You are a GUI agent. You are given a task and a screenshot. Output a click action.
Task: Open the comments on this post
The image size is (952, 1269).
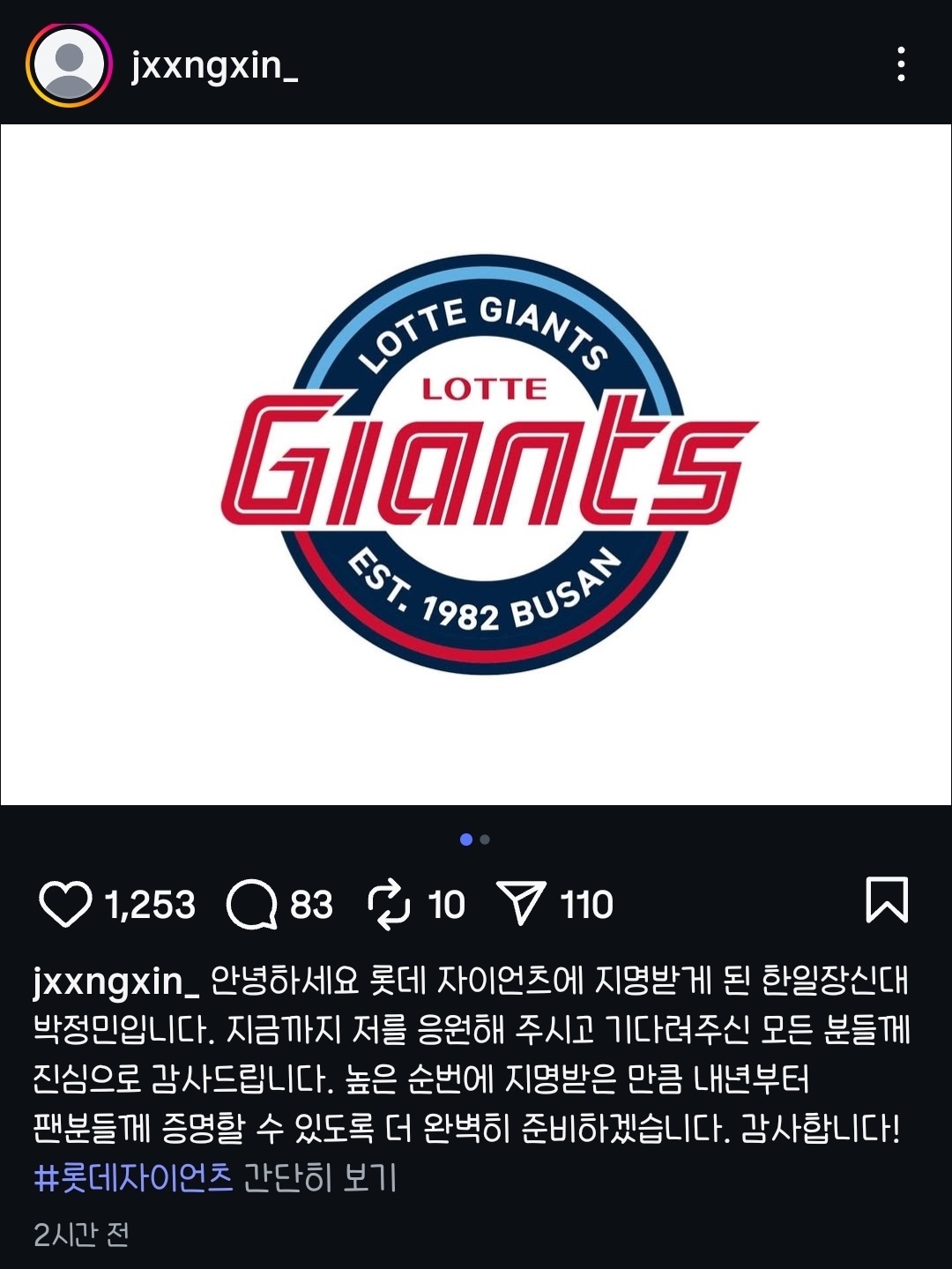(x=252, y=904)
